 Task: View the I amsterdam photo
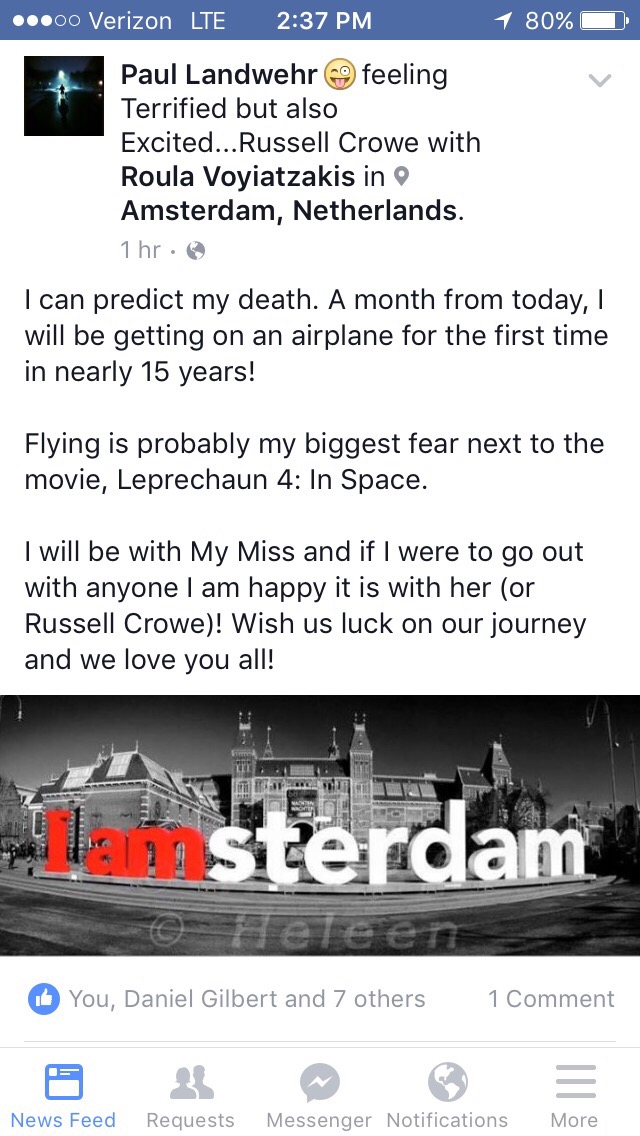[320, 825]
